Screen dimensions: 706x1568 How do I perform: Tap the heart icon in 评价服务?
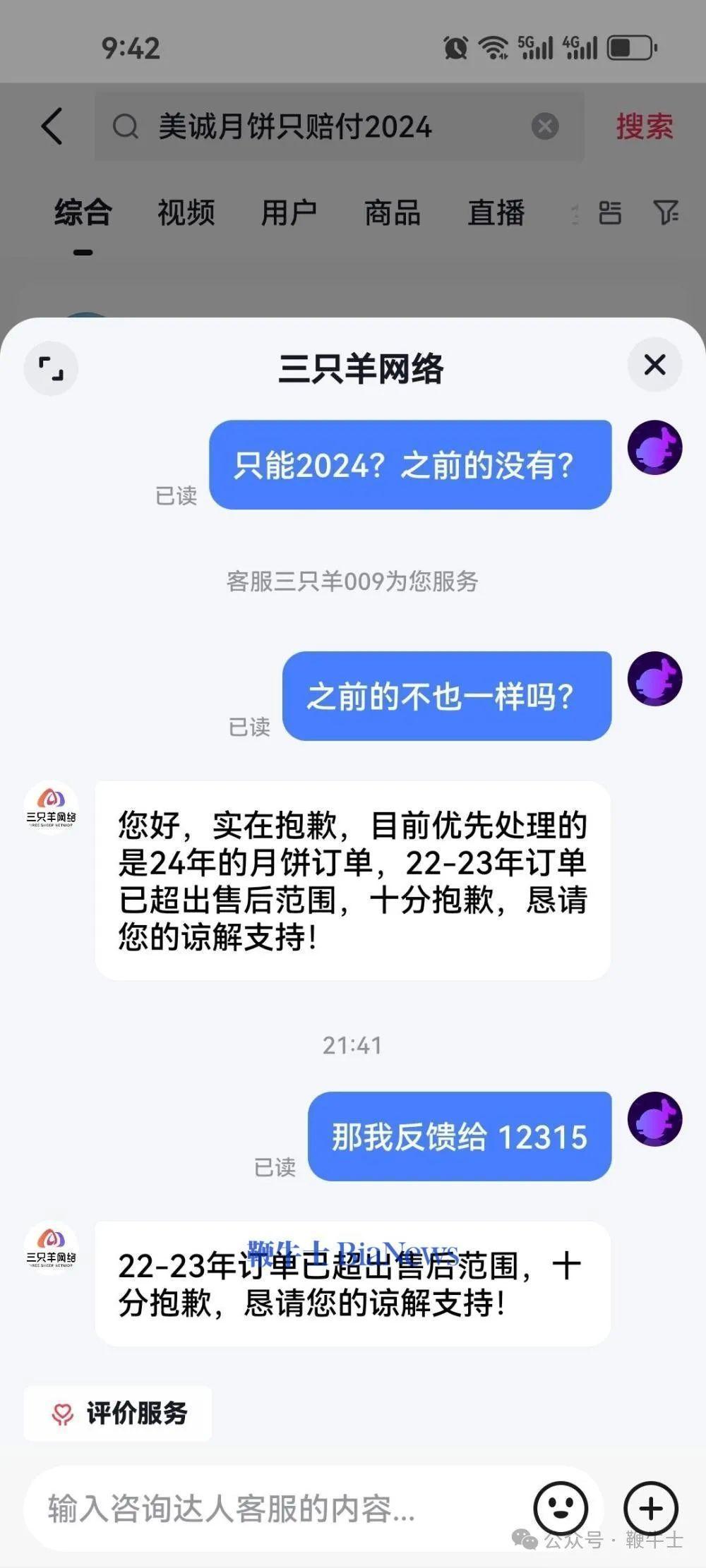coord(63,1413)
